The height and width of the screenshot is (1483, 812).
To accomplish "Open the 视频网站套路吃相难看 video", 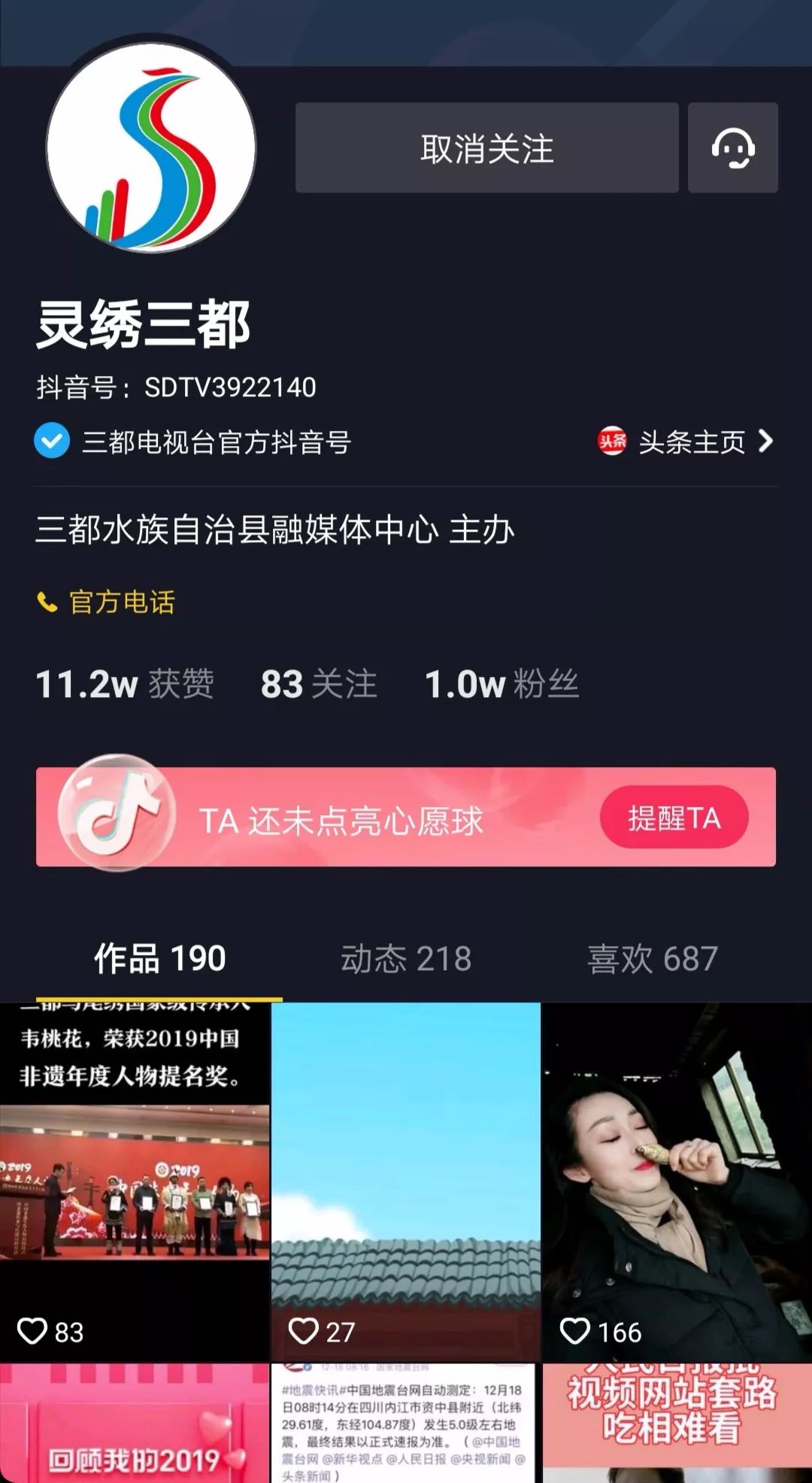I will tap(677, 1424).
